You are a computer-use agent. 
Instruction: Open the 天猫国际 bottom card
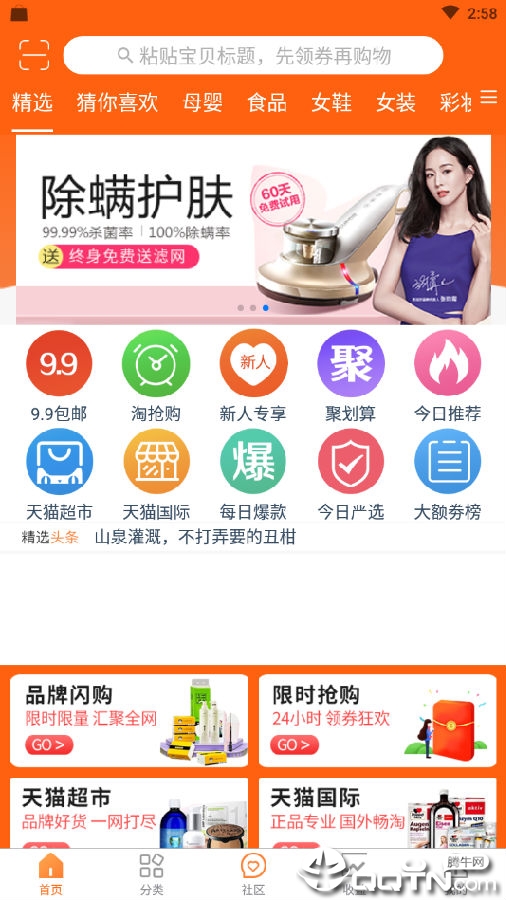(377, 813)
